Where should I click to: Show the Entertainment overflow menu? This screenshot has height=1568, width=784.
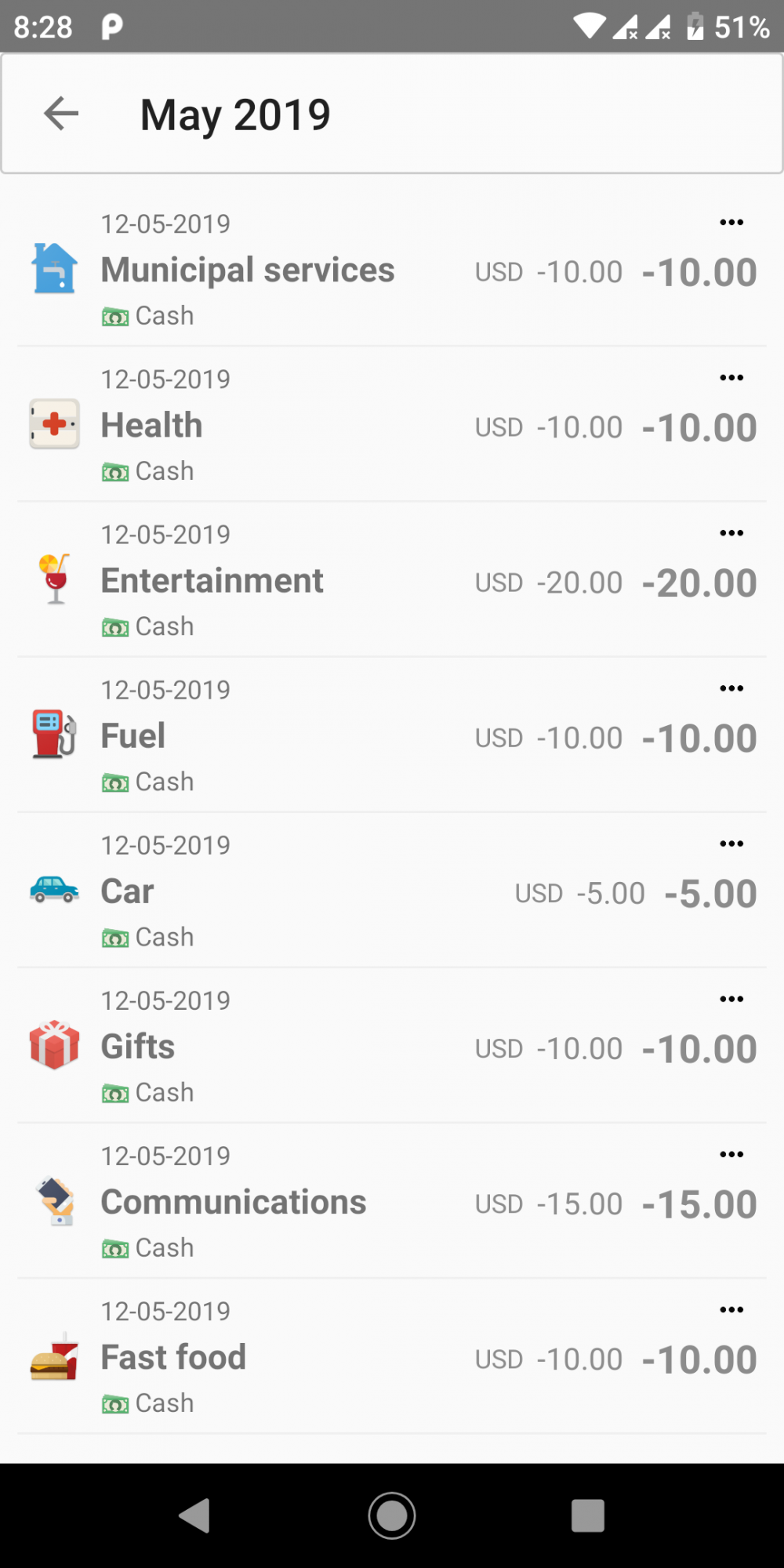731,533
